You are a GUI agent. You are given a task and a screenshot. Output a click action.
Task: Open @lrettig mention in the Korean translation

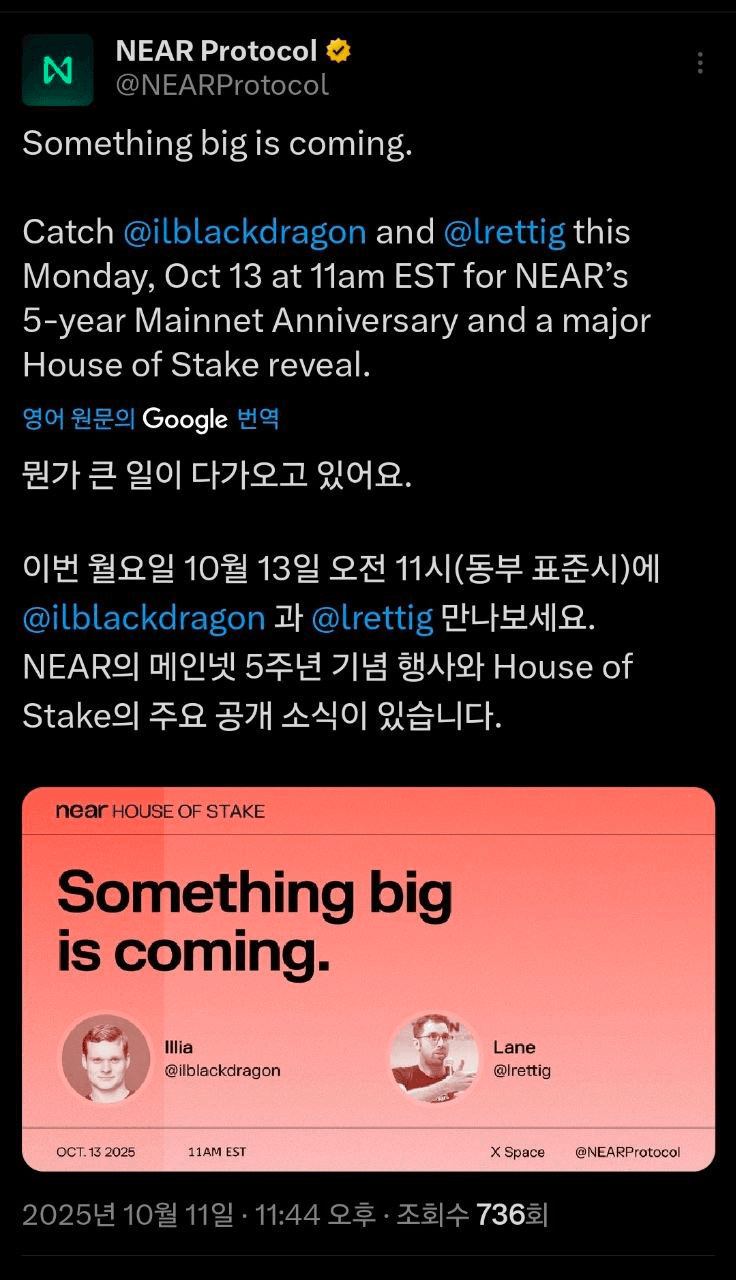(372, 618)
